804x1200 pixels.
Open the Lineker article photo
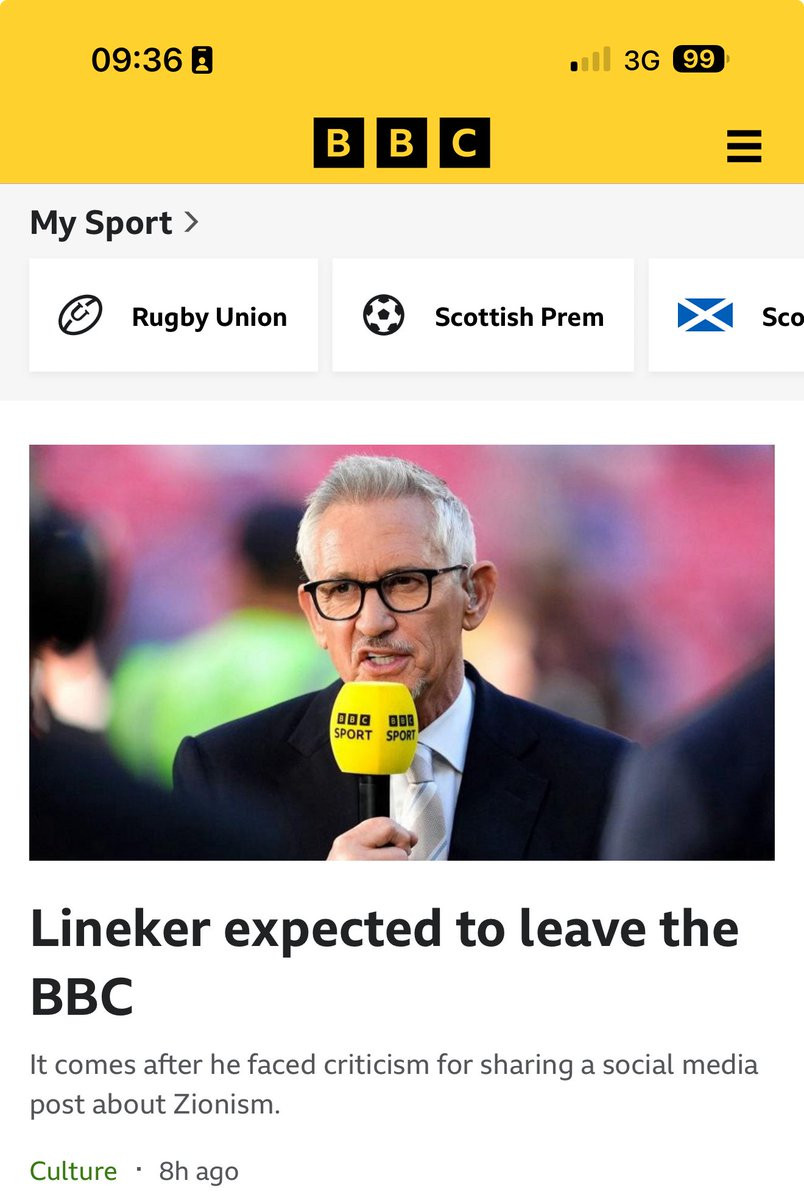pyautogui.click(x=402, y=652)
